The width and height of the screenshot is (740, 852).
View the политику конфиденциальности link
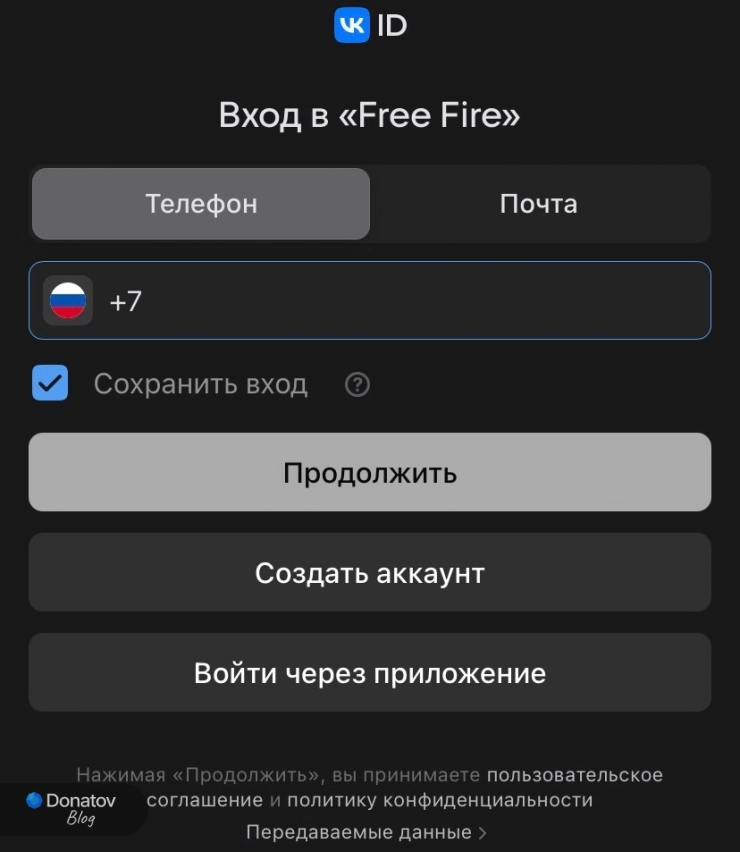441,799
